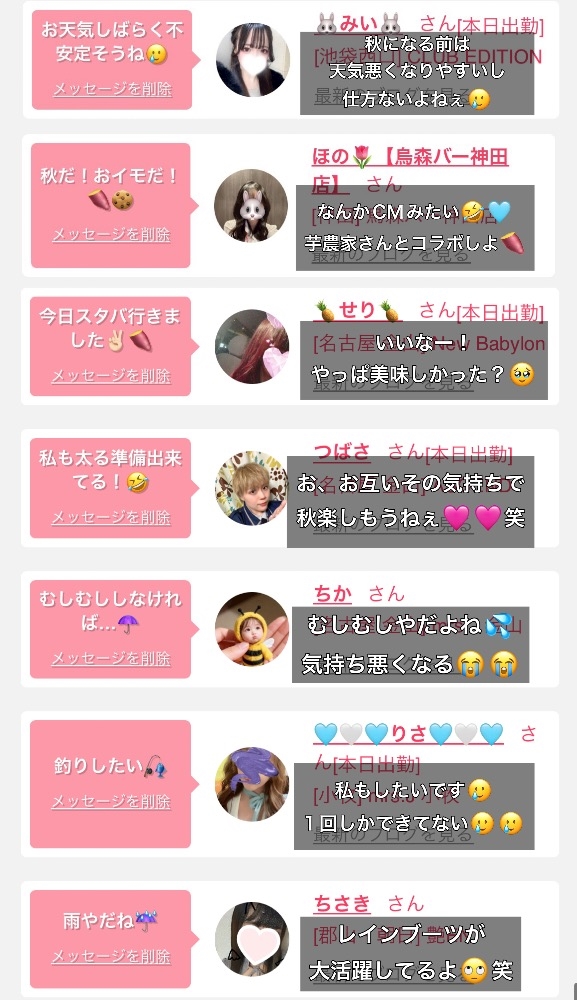Open ちか's profile name link
Image resolution: width=577 pixels, height=1000 pixels.
click(x=333, y=594)
